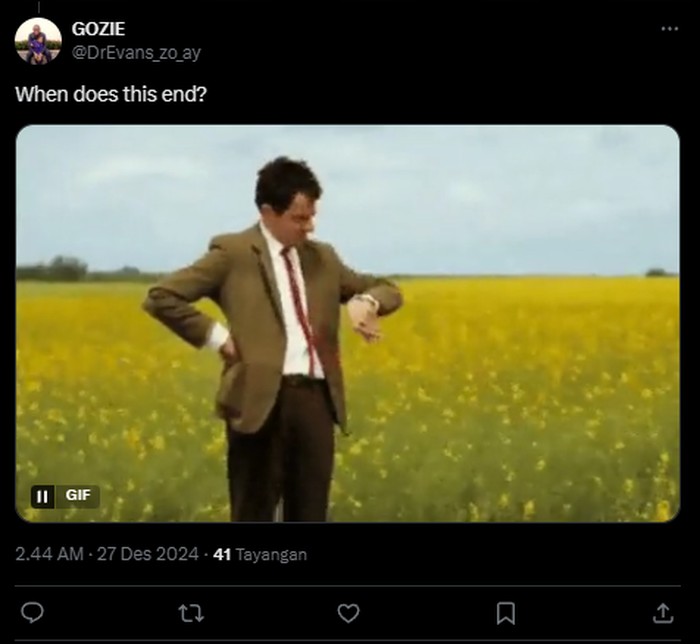700x644 pixels.
Task: View the 41 Tayangan analytics
Action: 260,554
